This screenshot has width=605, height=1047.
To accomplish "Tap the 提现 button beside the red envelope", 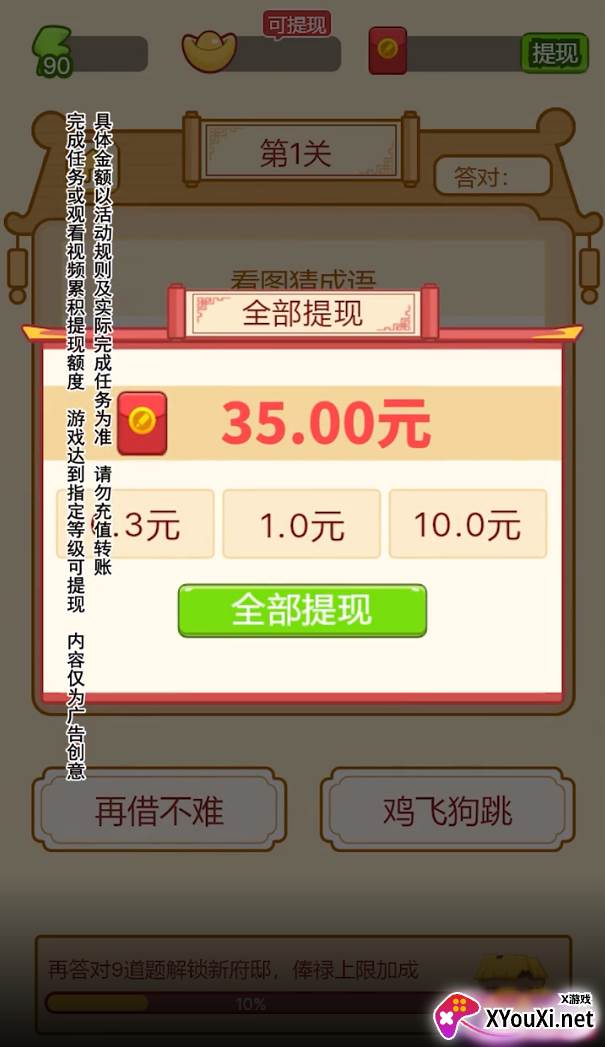I will [x=554, y=53].
